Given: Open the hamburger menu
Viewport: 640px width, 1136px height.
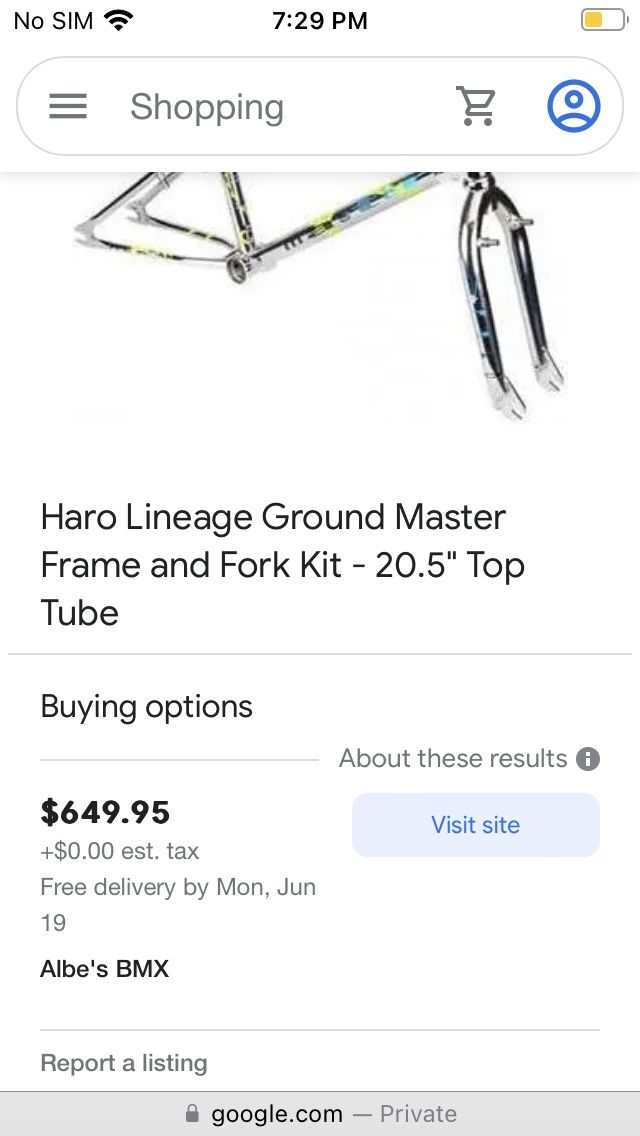Looking at the screenshot, I should tap(68, 106).
